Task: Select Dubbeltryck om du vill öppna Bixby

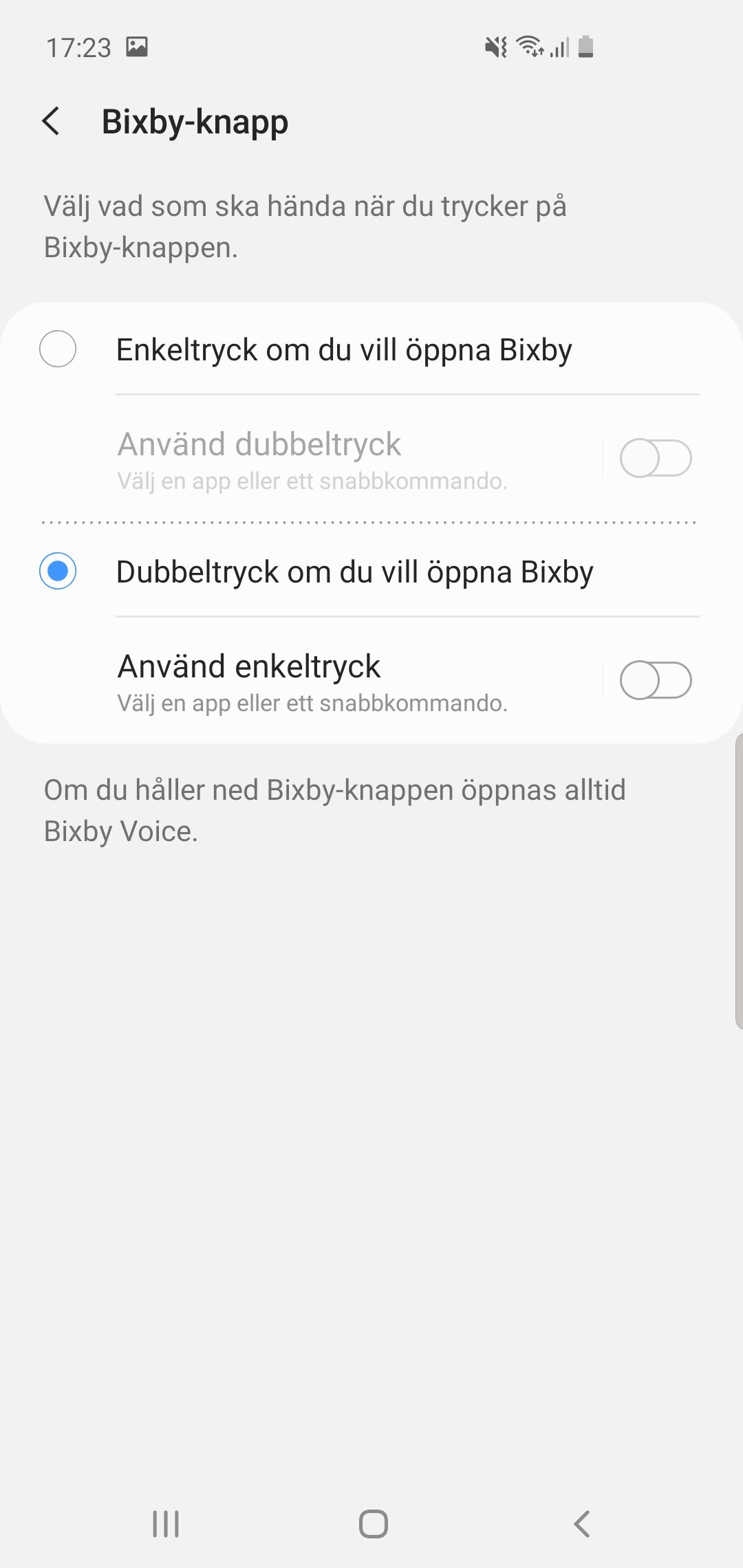Action: click(x=58, y=571)
